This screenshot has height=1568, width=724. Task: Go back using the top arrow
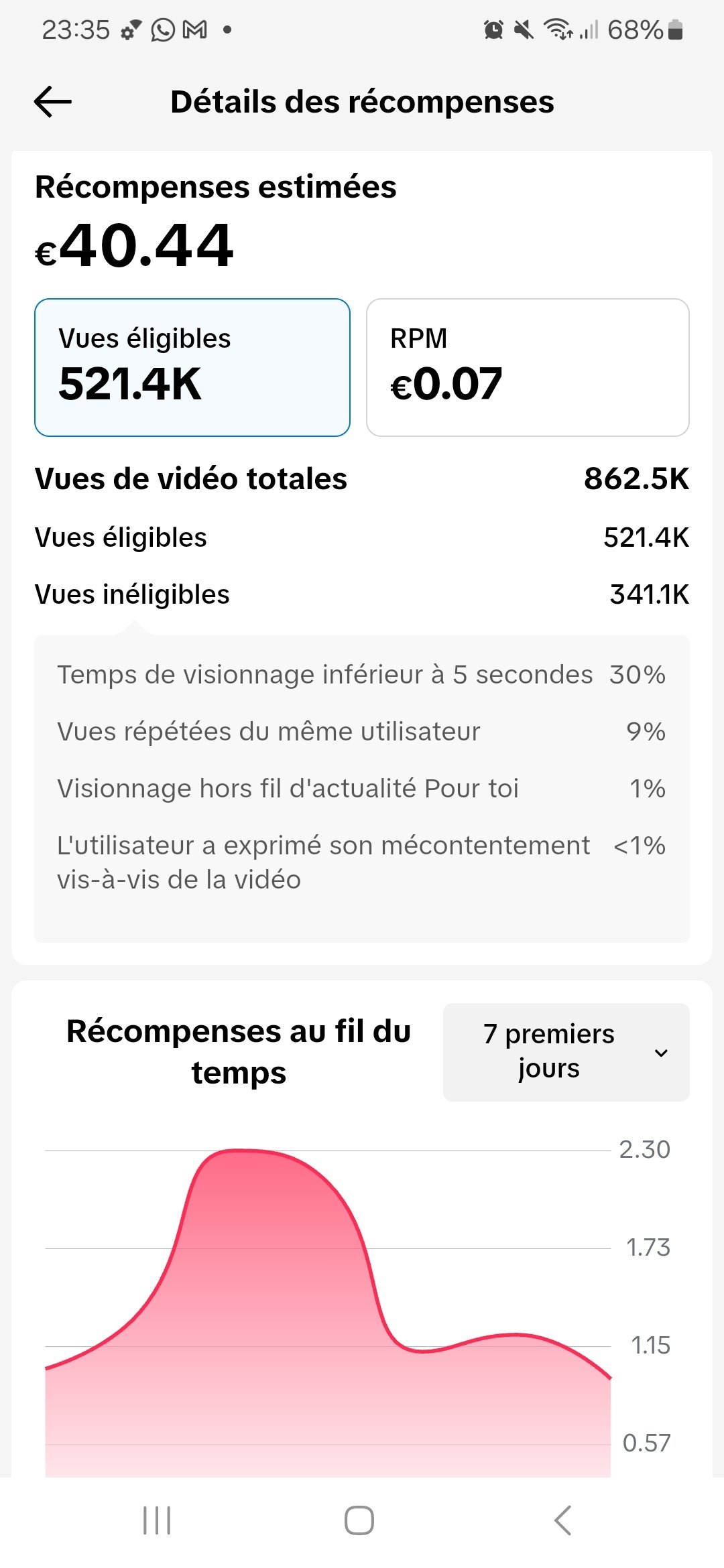click(x=53, y=102)
